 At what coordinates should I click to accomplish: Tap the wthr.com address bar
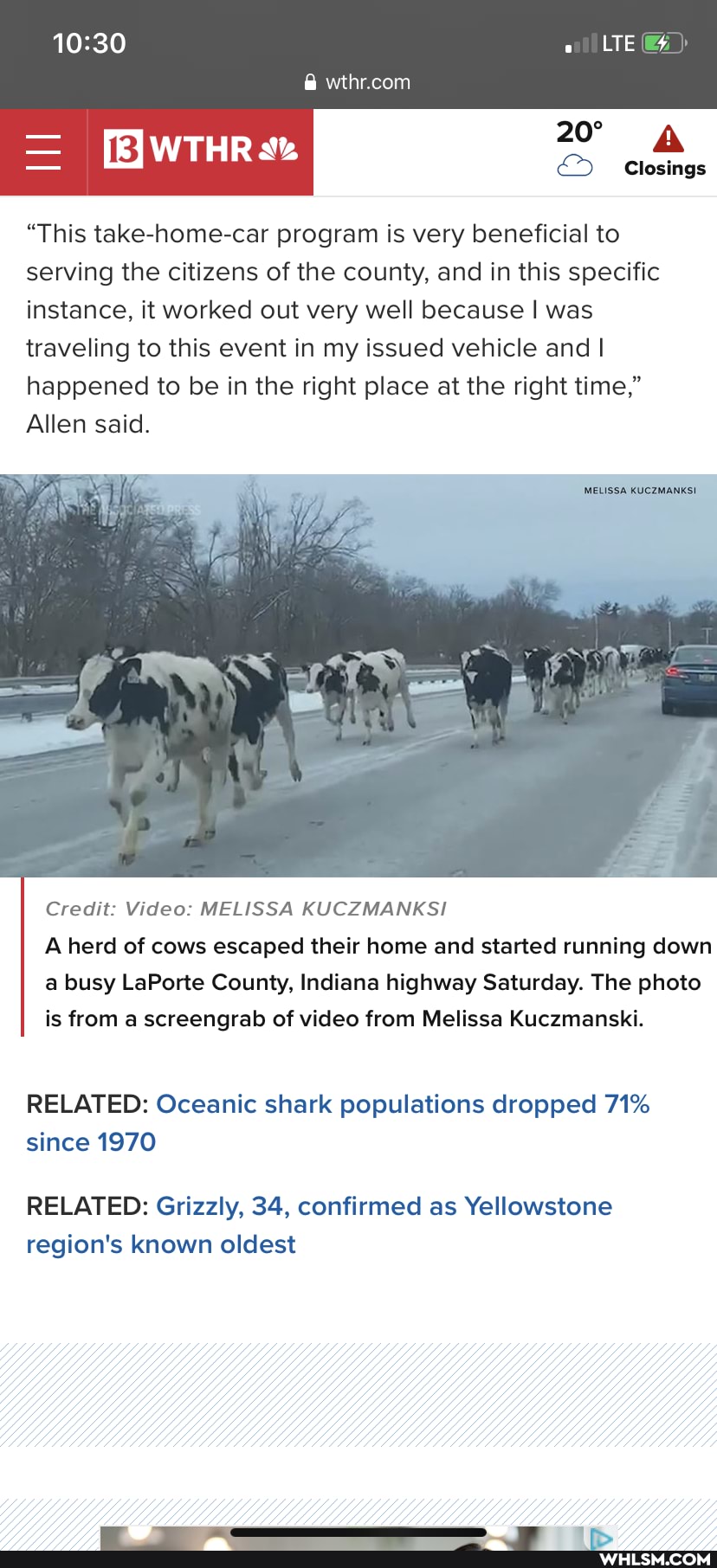tap(358, 82)
